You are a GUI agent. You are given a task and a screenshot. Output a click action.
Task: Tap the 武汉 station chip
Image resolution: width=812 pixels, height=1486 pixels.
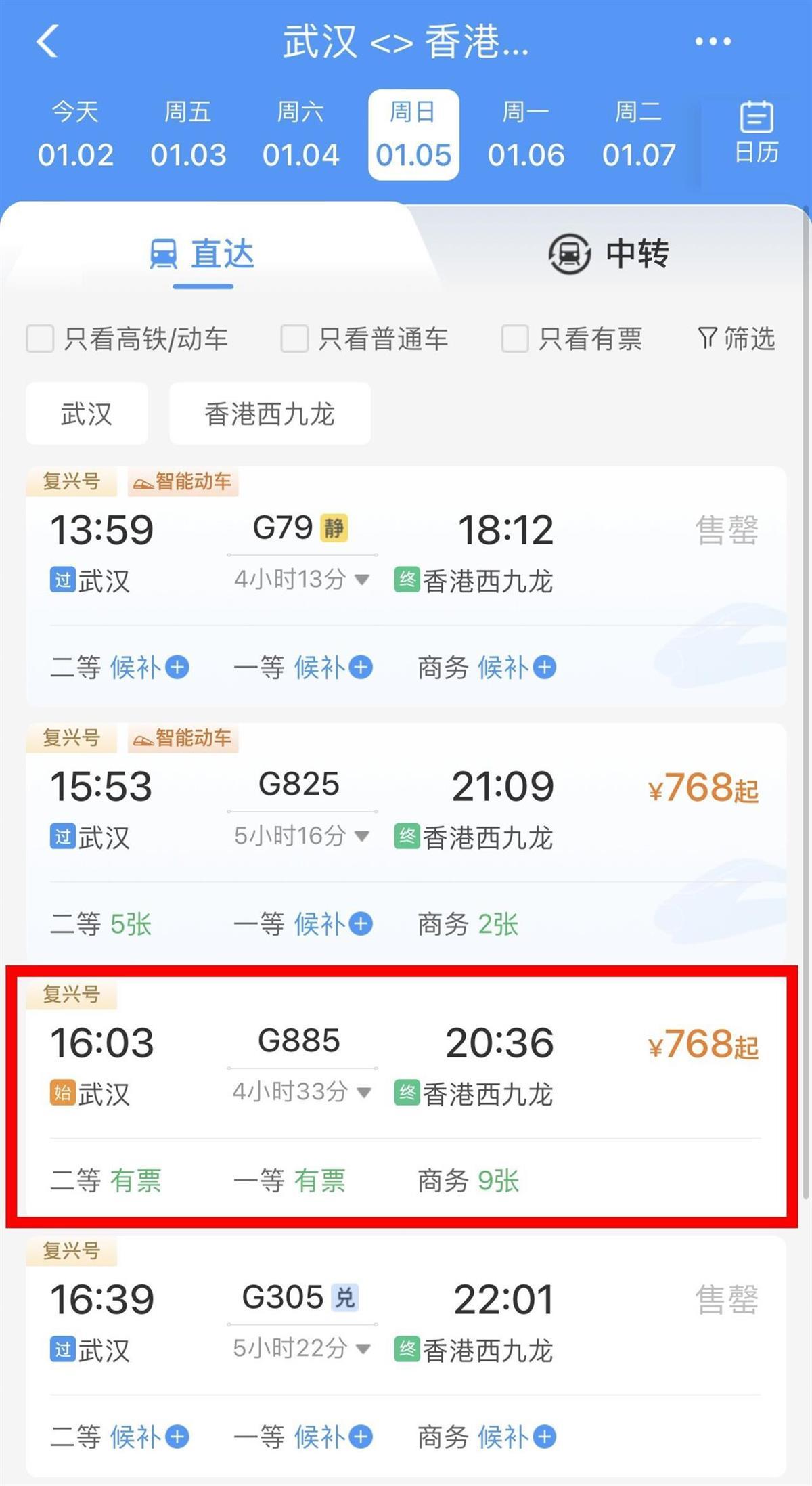coord(87,414)
